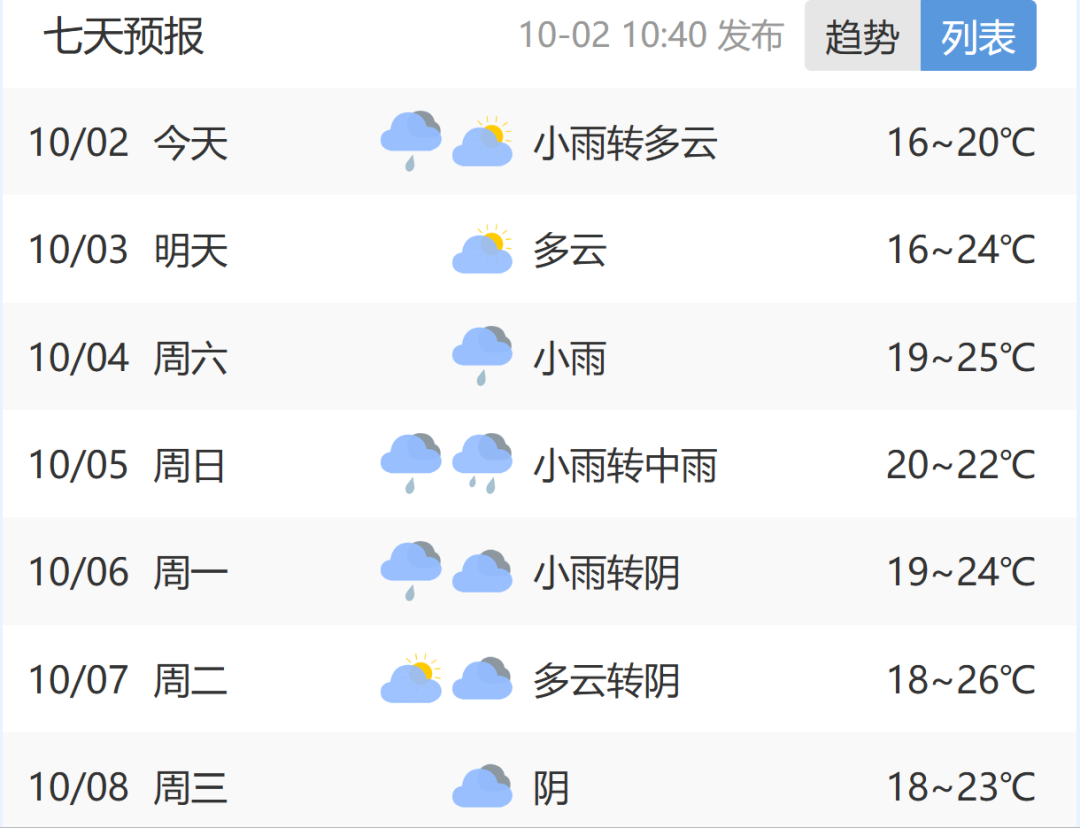Switch to the 趋势 trend view
1080x828 pixels.
(x=862, y=37)
